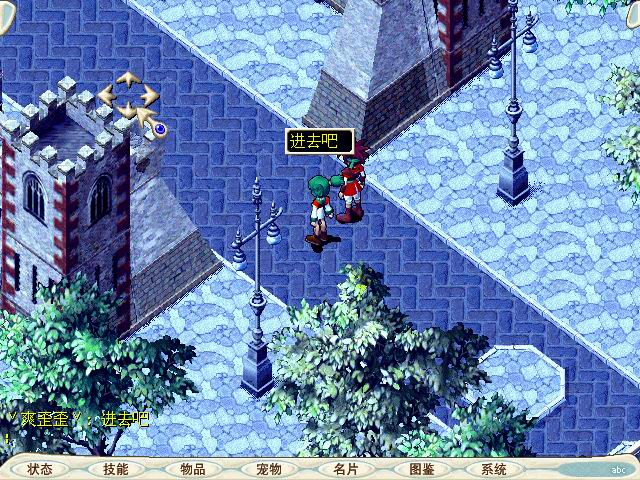Open the 图鉴 encyclopedia panel
Image resolution: width=640 pixels, height=480 pixels.
pyautogui.click(x=420, y=469)
